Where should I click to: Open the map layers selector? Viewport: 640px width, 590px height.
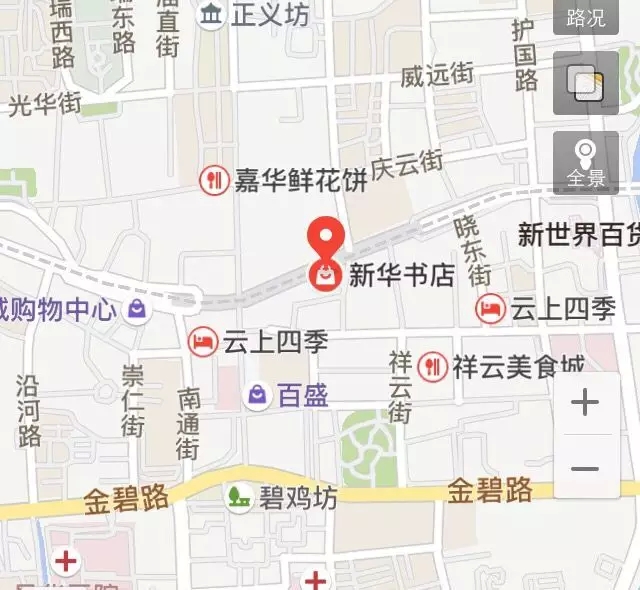coord(586,84)
